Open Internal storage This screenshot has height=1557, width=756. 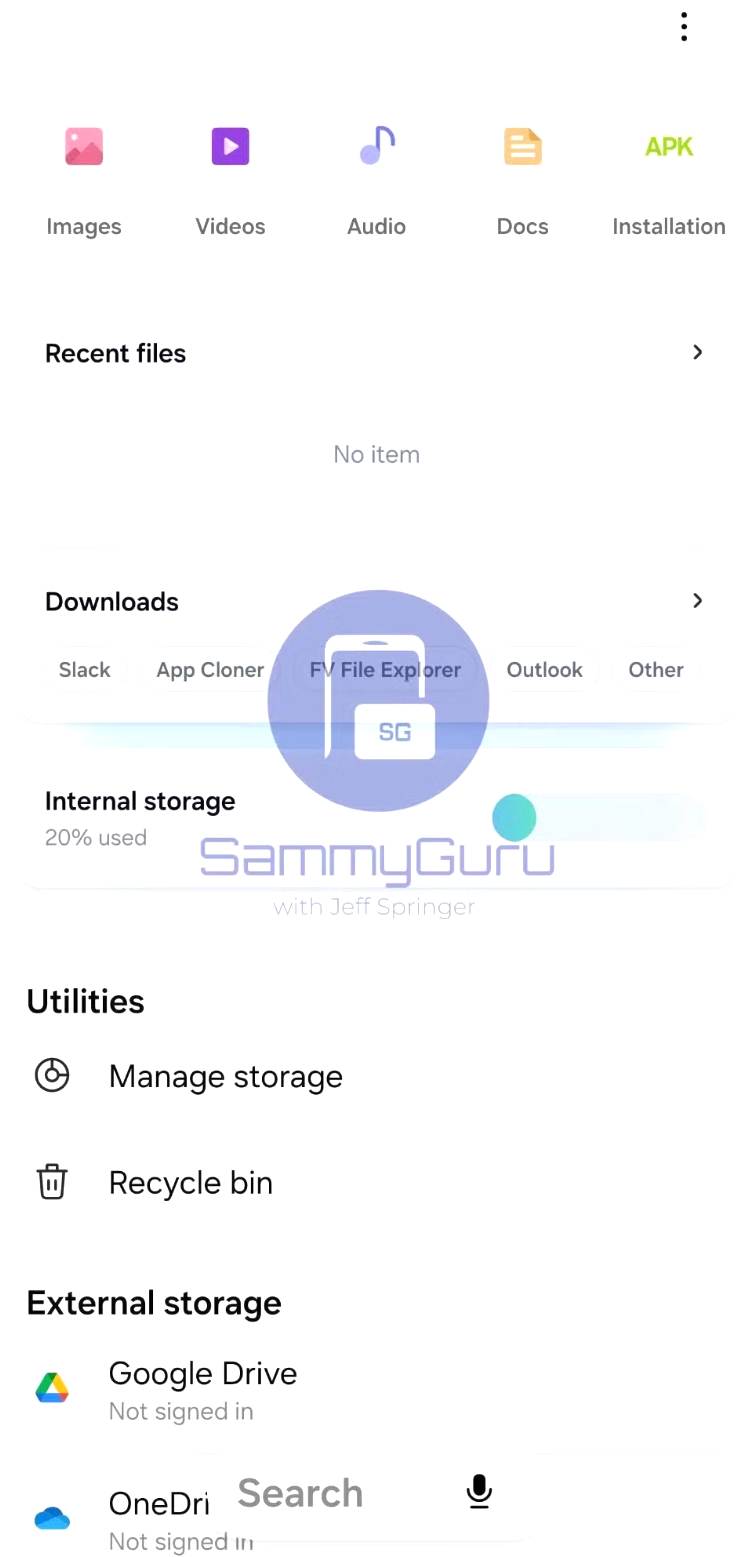[x=140, y=817]
